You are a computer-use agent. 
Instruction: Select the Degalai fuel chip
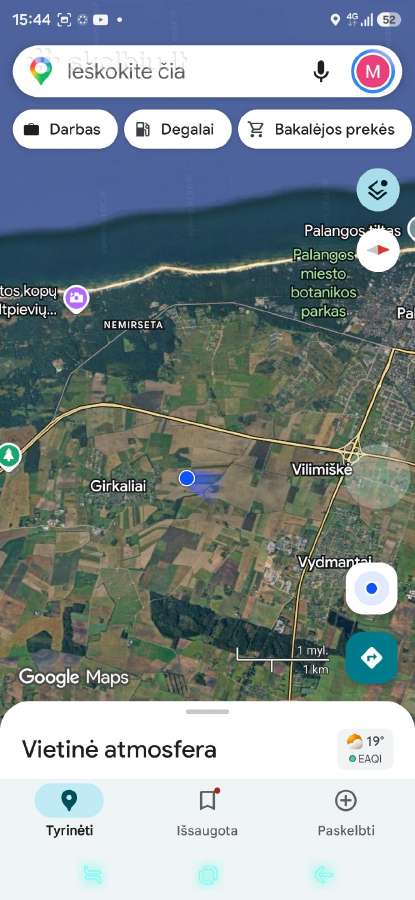[x=177, y=129]
